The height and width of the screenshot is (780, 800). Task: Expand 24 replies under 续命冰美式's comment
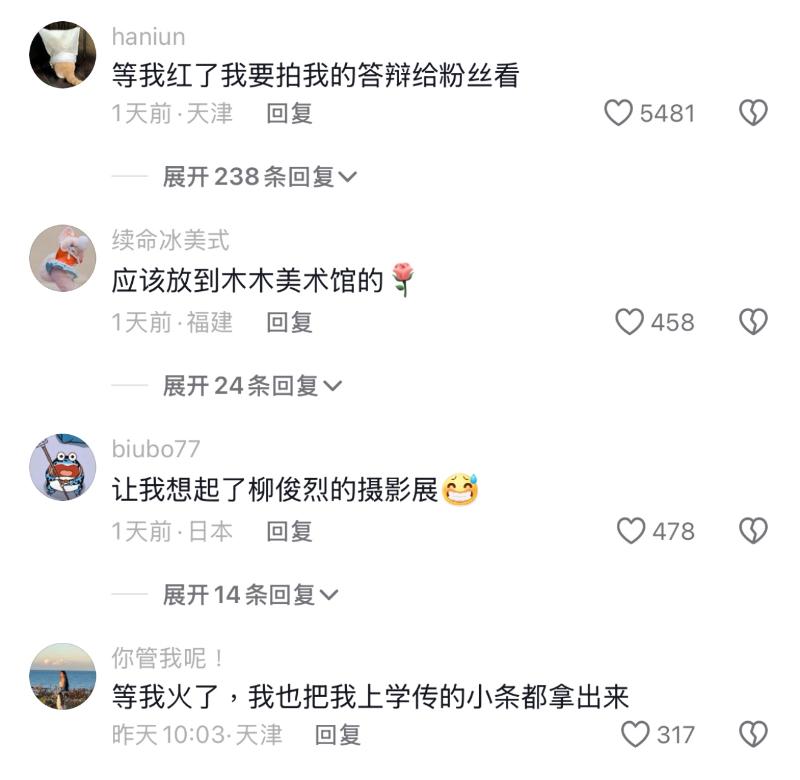point(252,386)
